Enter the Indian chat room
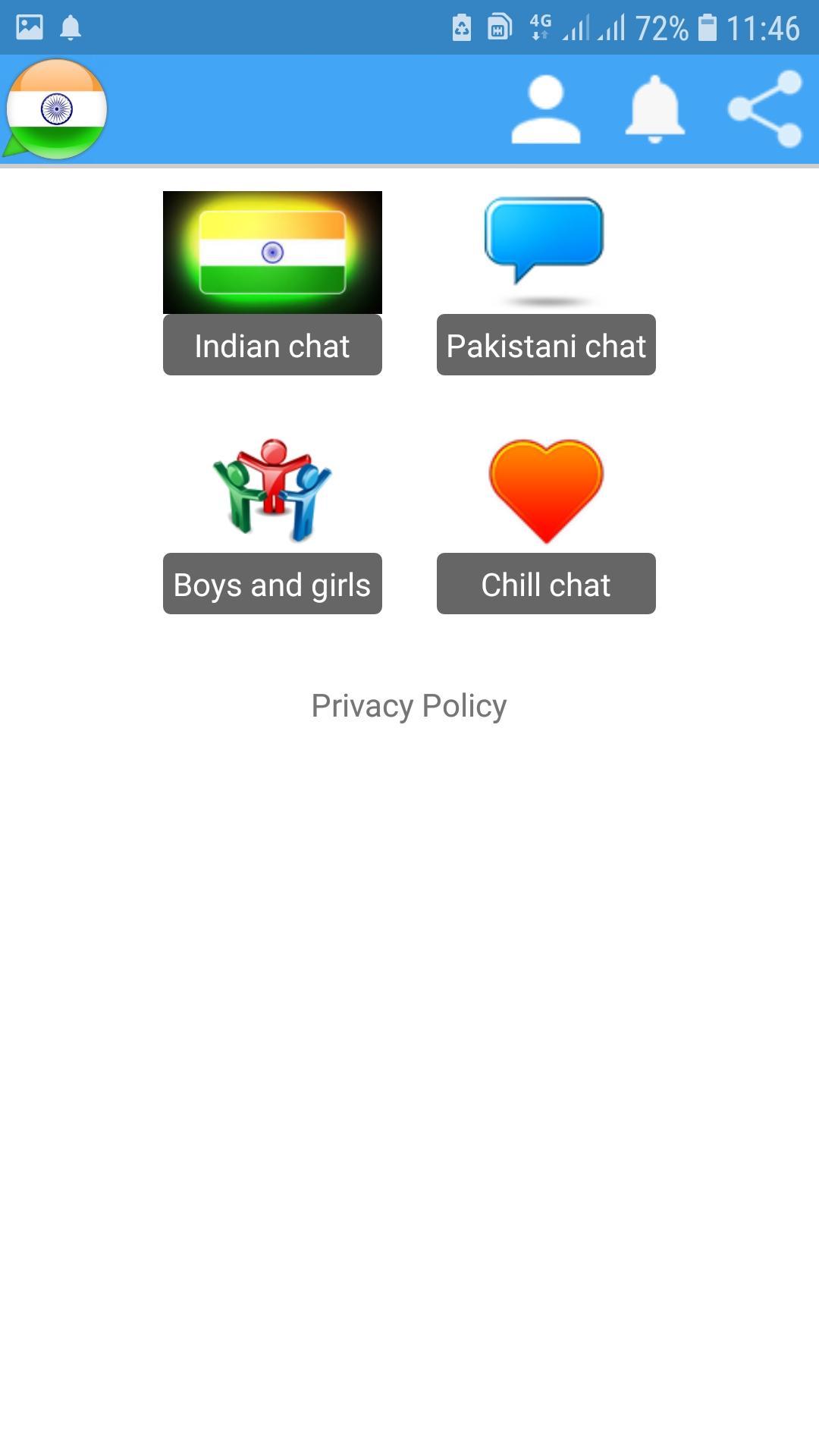 pyautogui.click(x=272, y=345)
